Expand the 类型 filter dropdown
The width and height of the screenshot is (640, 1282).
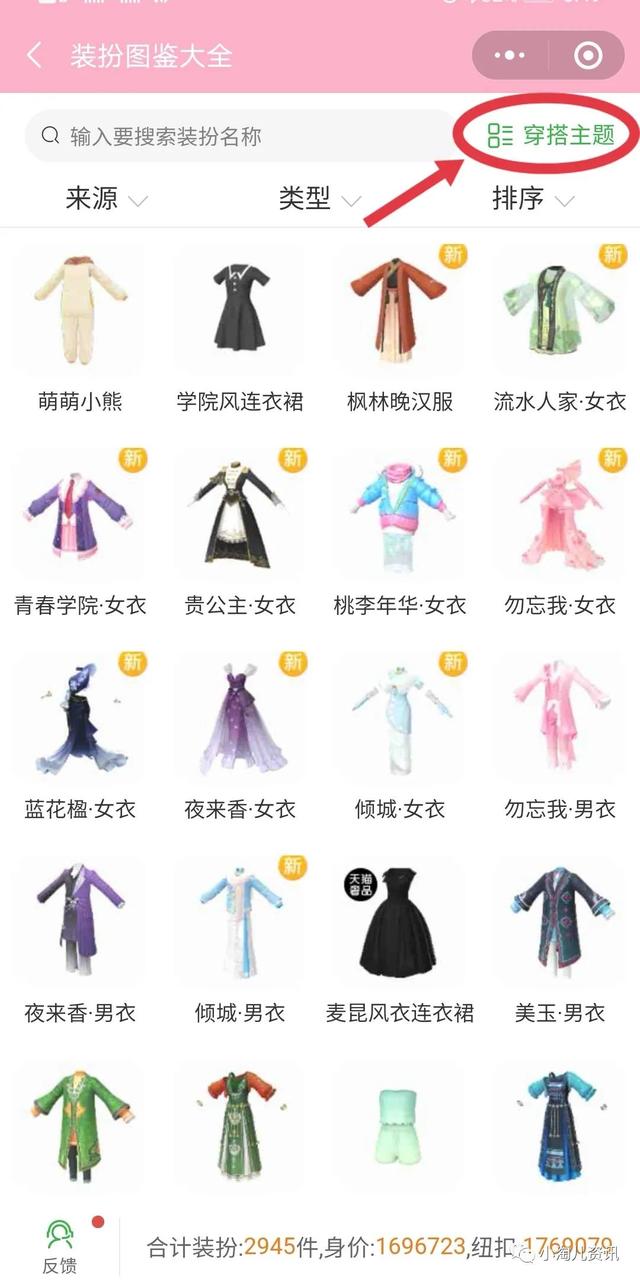point(319,199)
